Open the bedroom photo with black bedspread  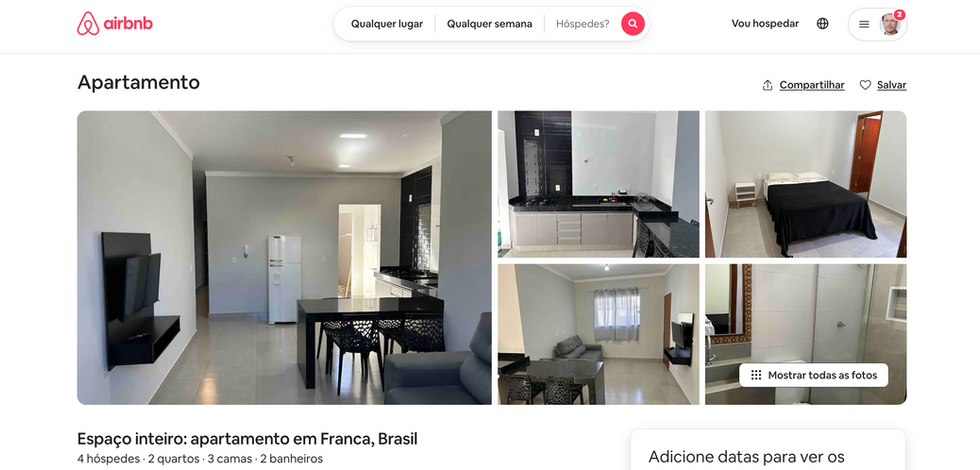[x=805, y=184]
